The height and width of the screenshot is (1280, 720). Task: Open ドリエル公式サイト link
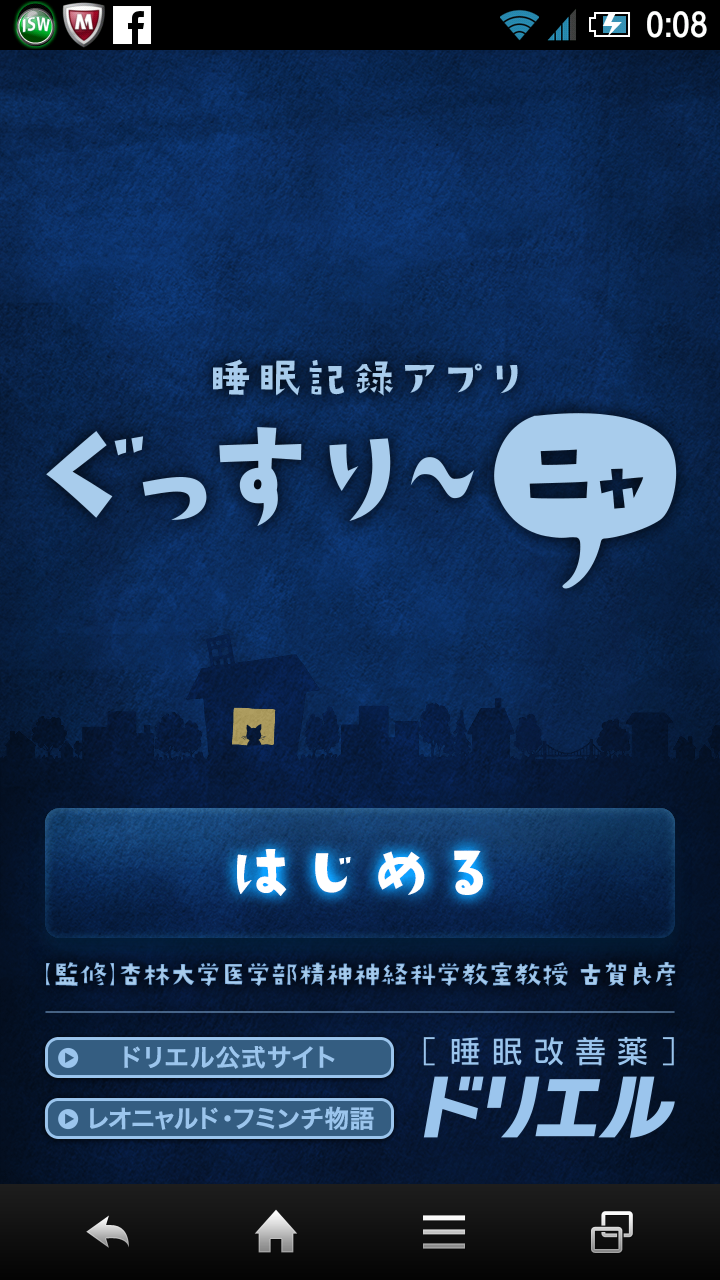[219, 1057]
